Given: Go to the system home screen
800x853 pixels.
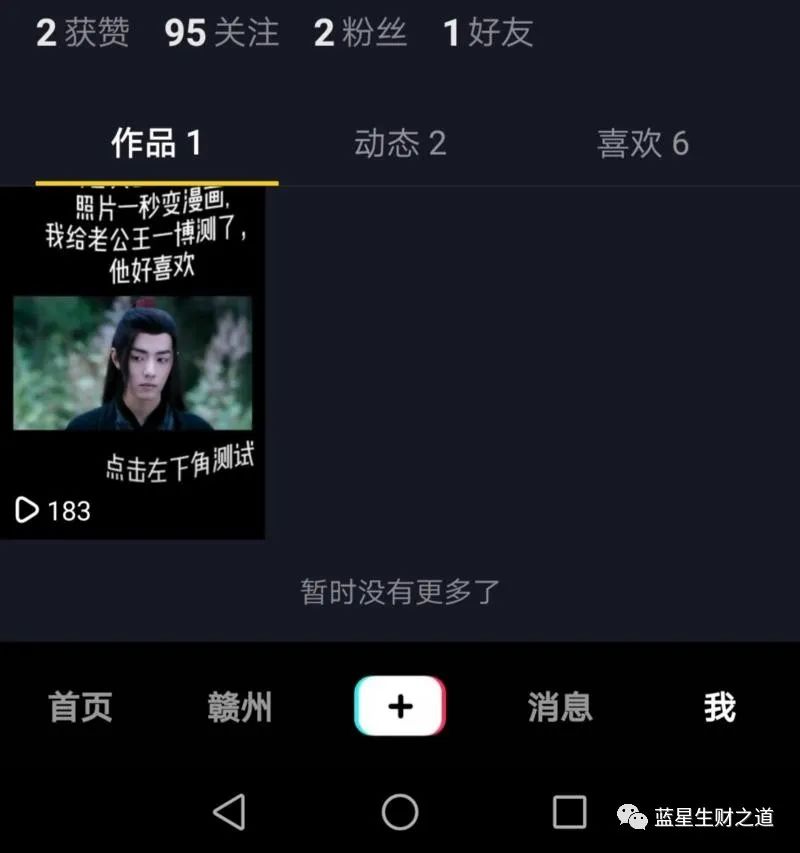Looking at the screenshot, I should tap(400, 812).
